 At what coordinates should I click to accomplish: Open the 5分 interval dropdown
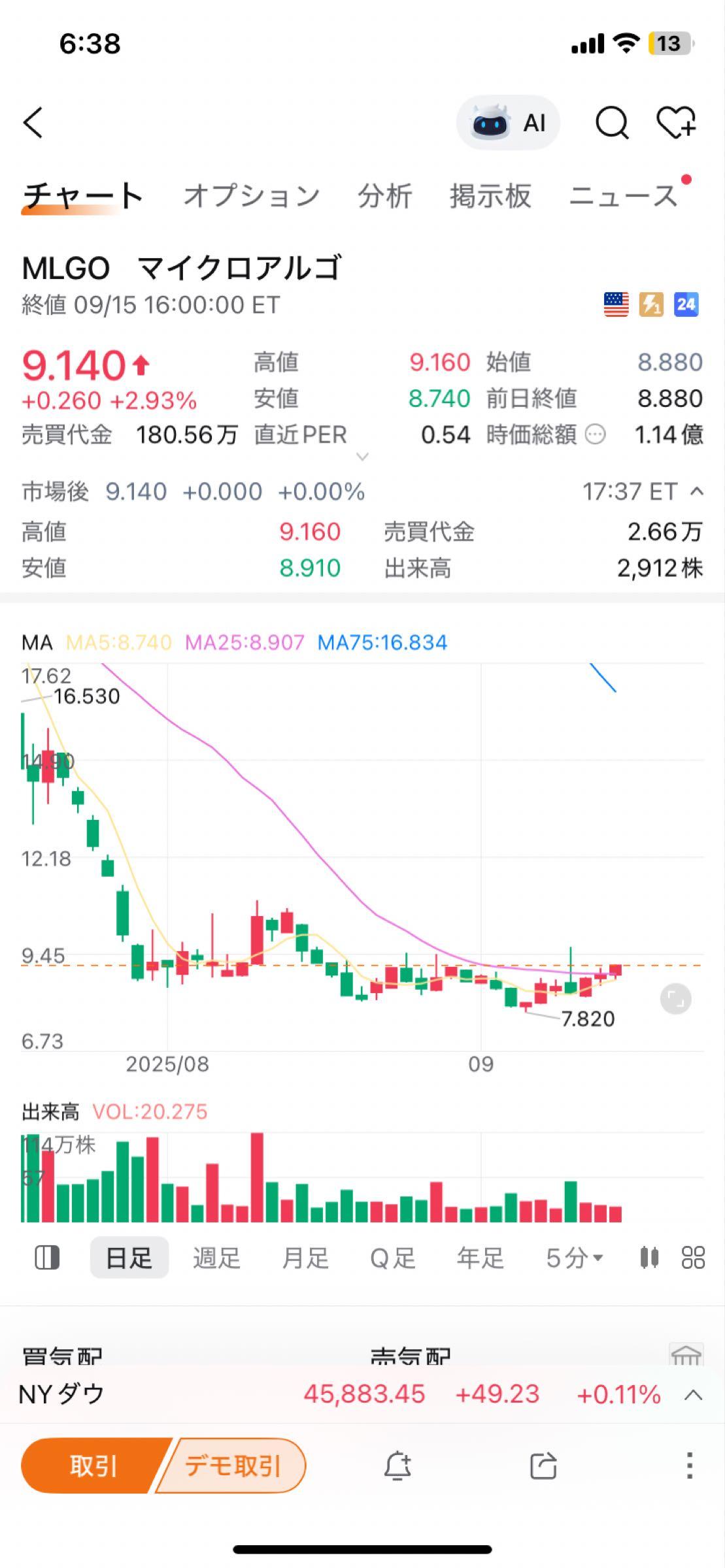pyautogui.click(x=575, y=1258)
